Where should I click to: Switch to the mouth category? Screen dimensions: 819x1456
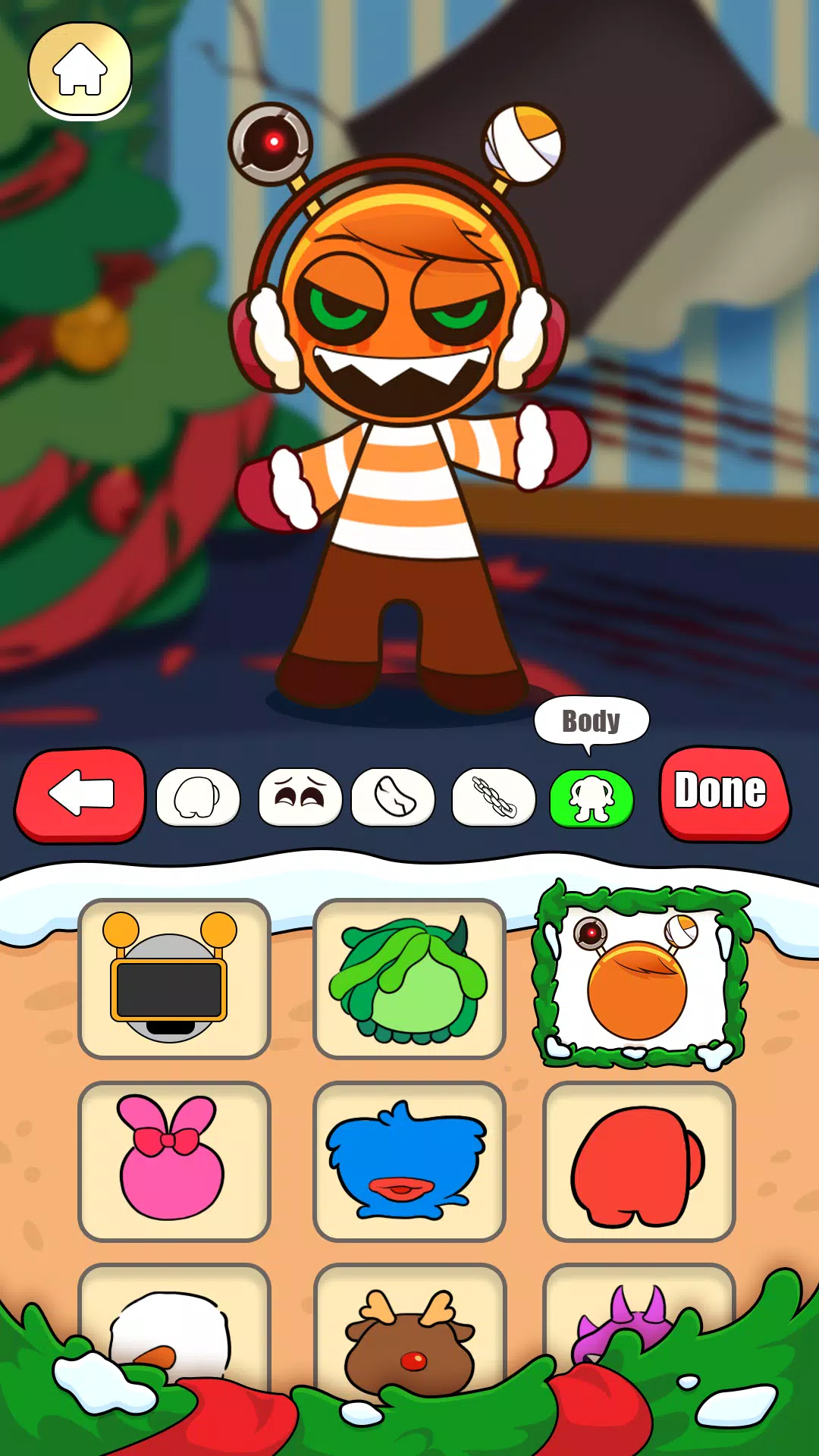(394, 797)
